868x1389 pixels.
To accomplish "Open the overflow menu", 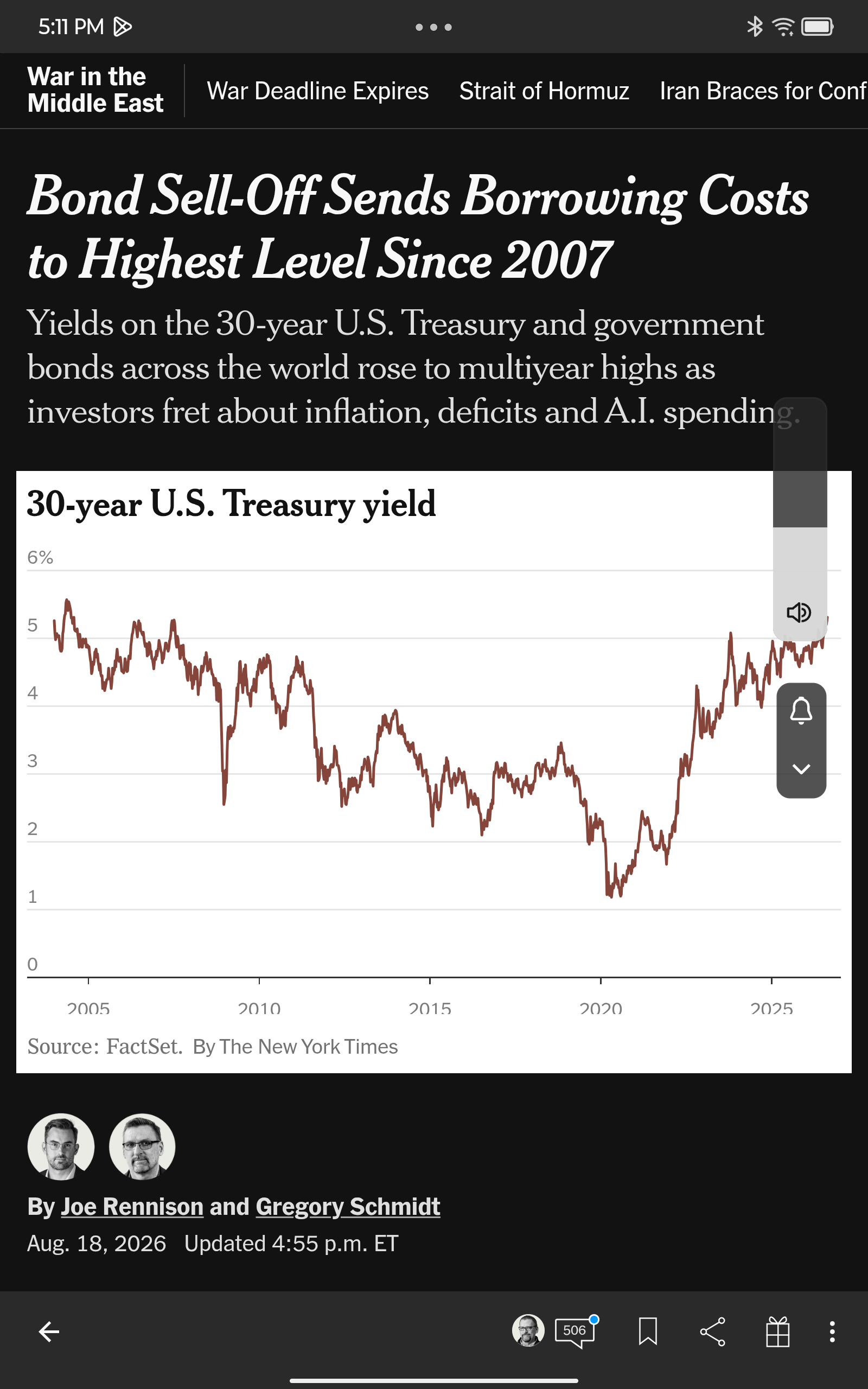I will tap(832, 1331).
